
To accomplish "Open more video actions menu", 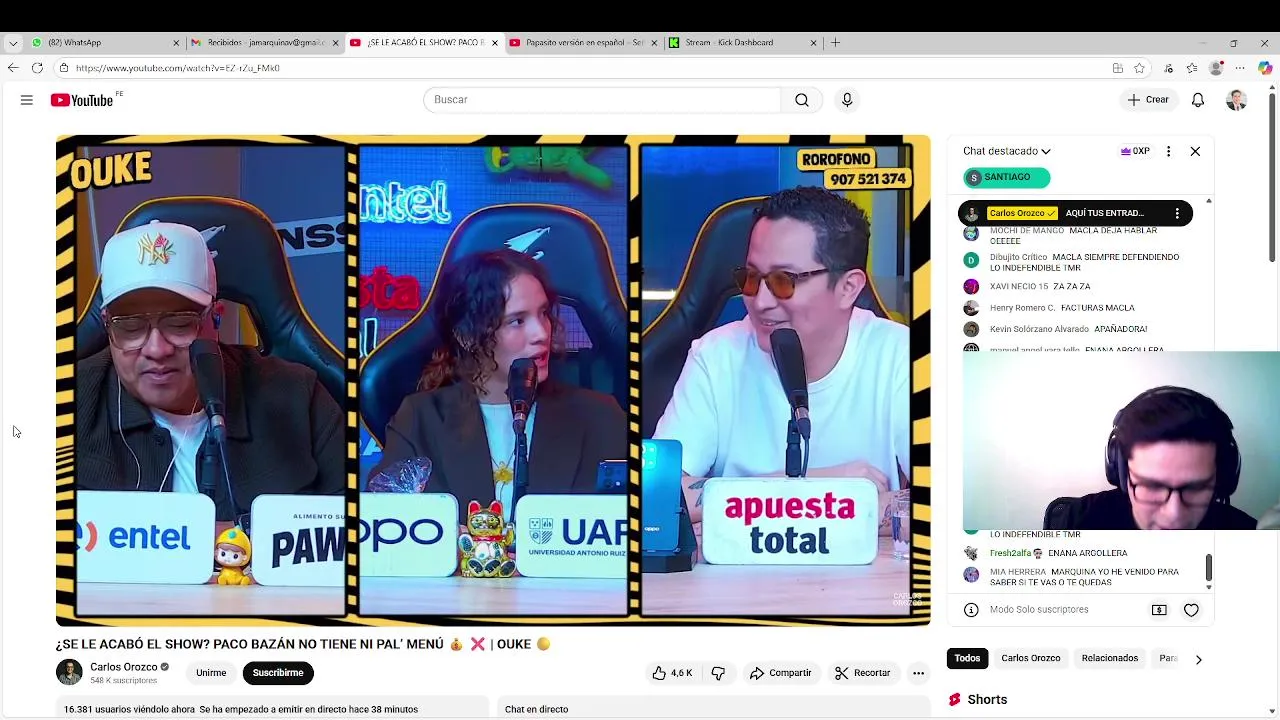I will coord(918,673).
